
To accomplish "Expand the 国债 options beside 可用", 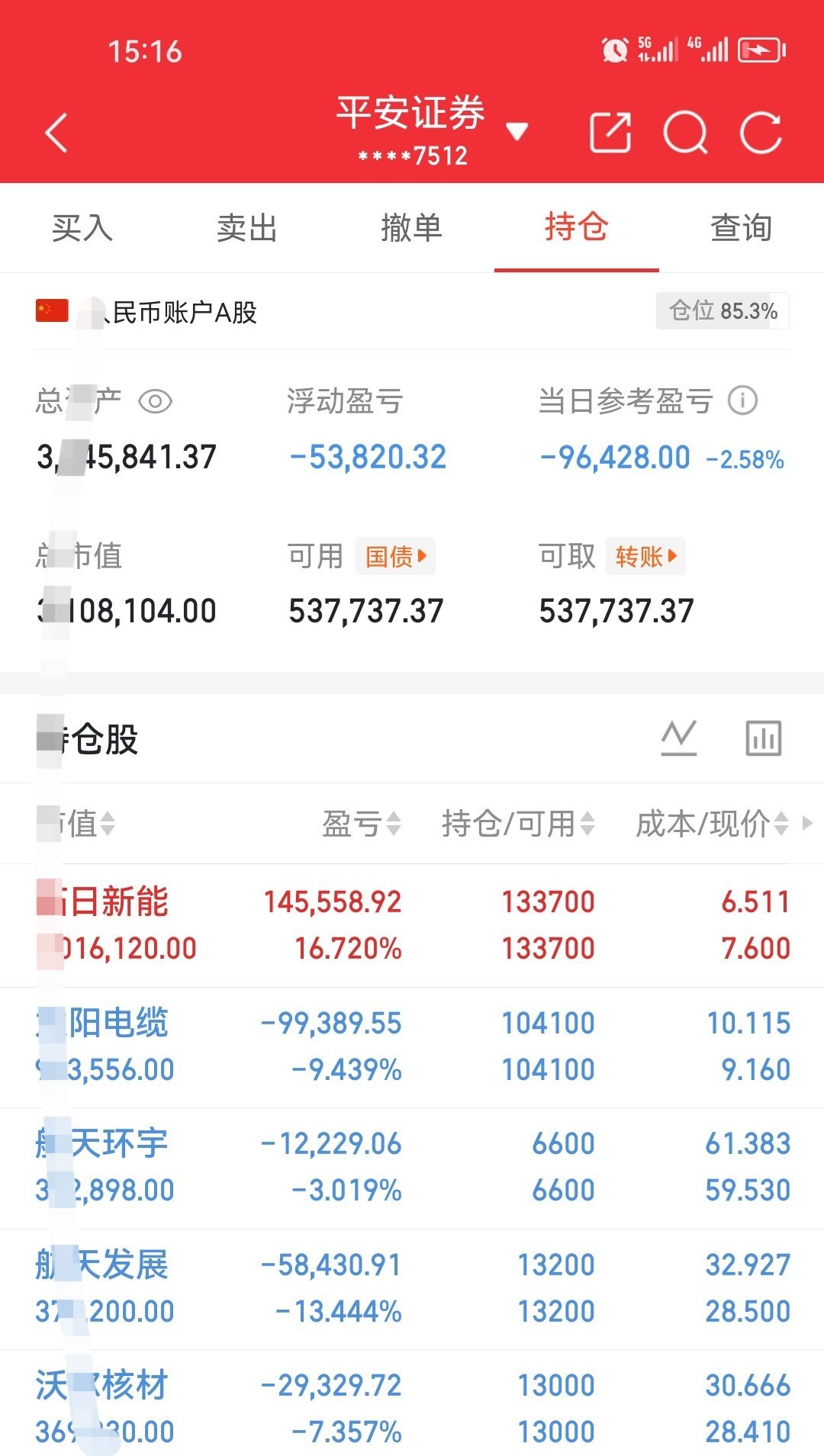I will click(x=394, y=557).
